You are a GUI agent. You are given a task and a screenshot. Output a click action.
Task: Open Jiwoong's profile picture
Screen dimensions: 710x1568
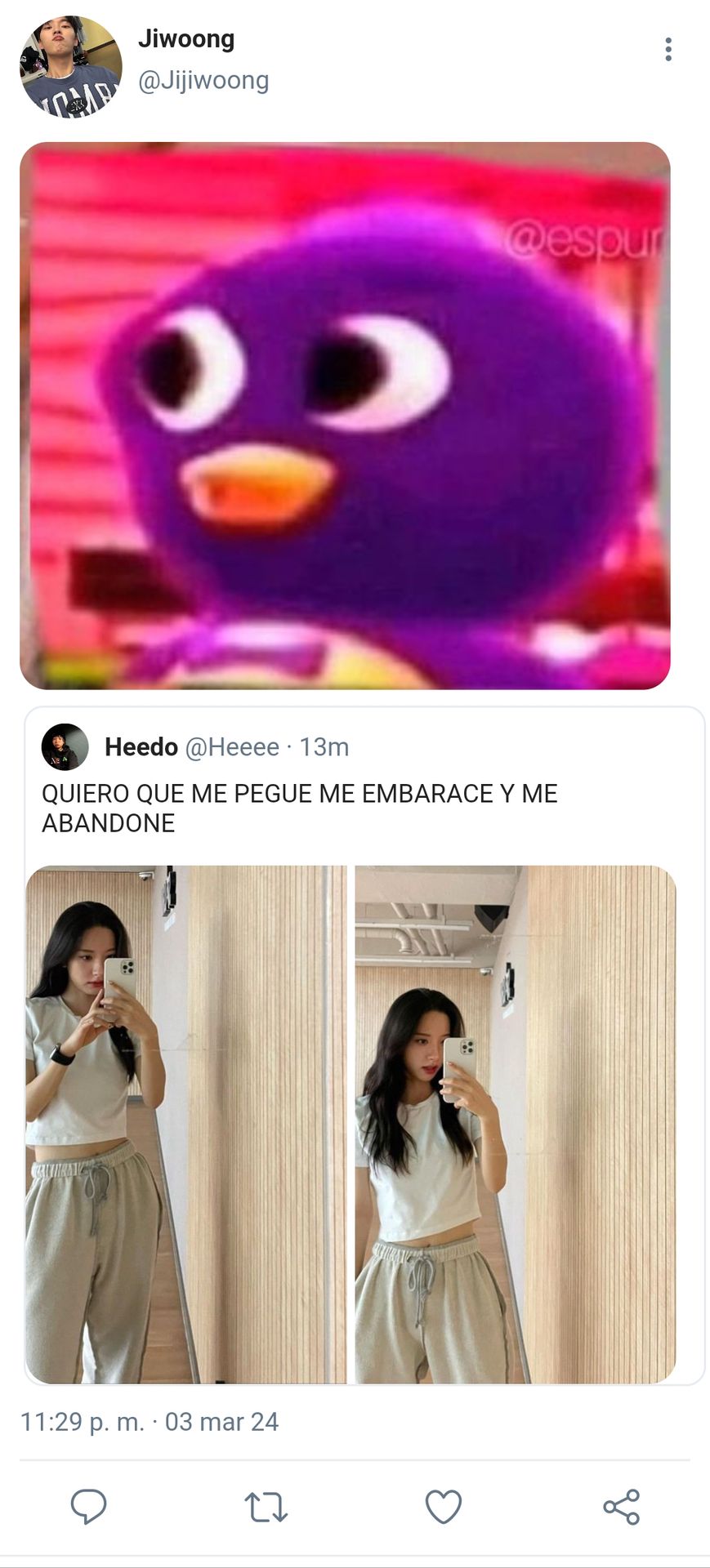[x=70, y=67]
